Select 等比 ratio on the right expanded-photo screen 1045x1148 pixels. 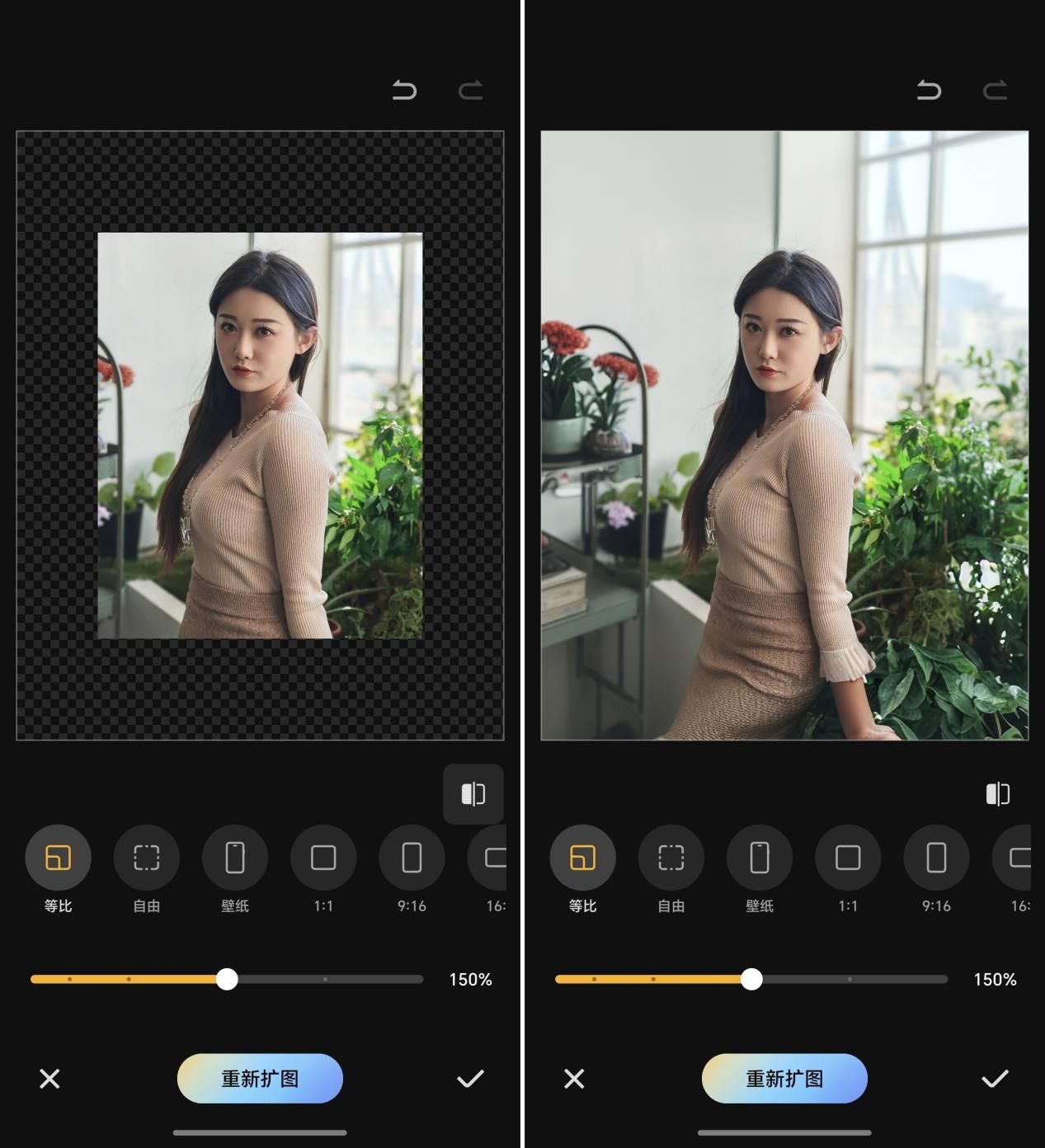click(582, 859)
